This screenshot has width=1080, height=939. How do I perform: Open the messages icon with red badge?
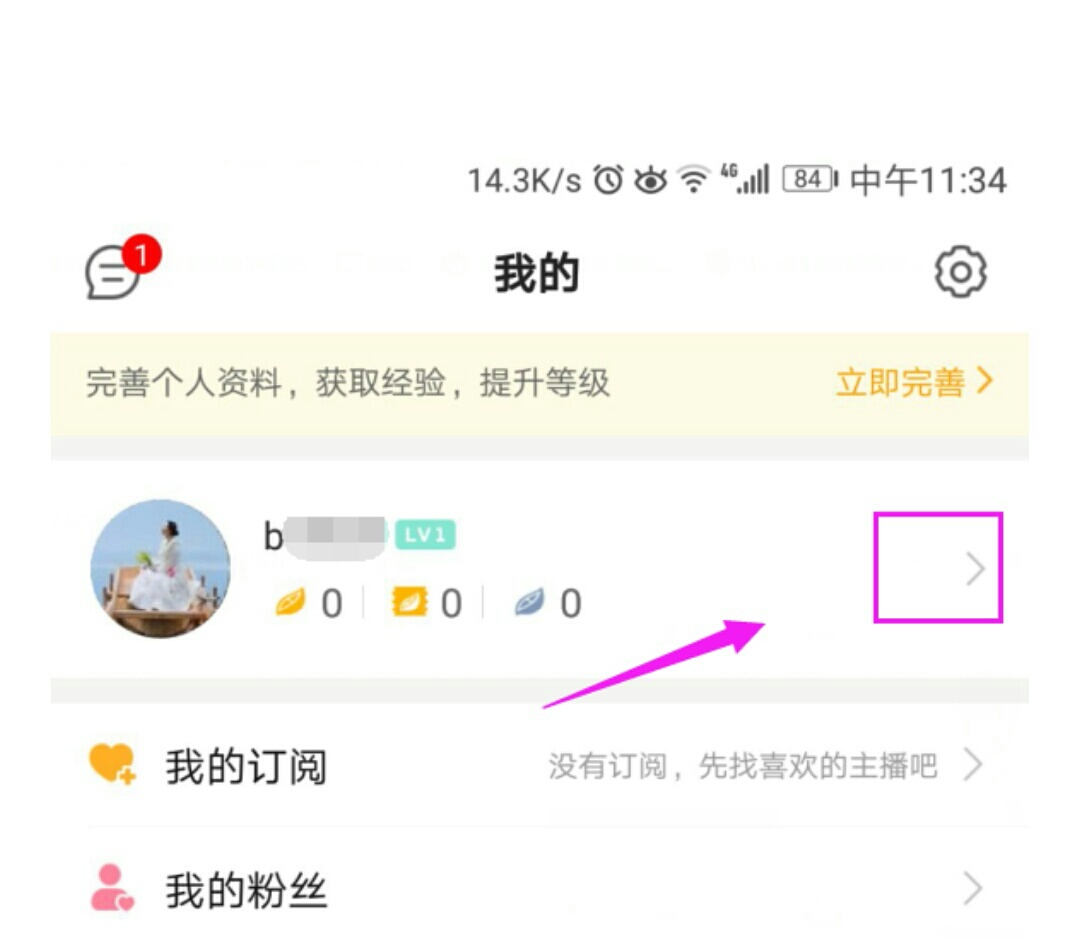115,272
